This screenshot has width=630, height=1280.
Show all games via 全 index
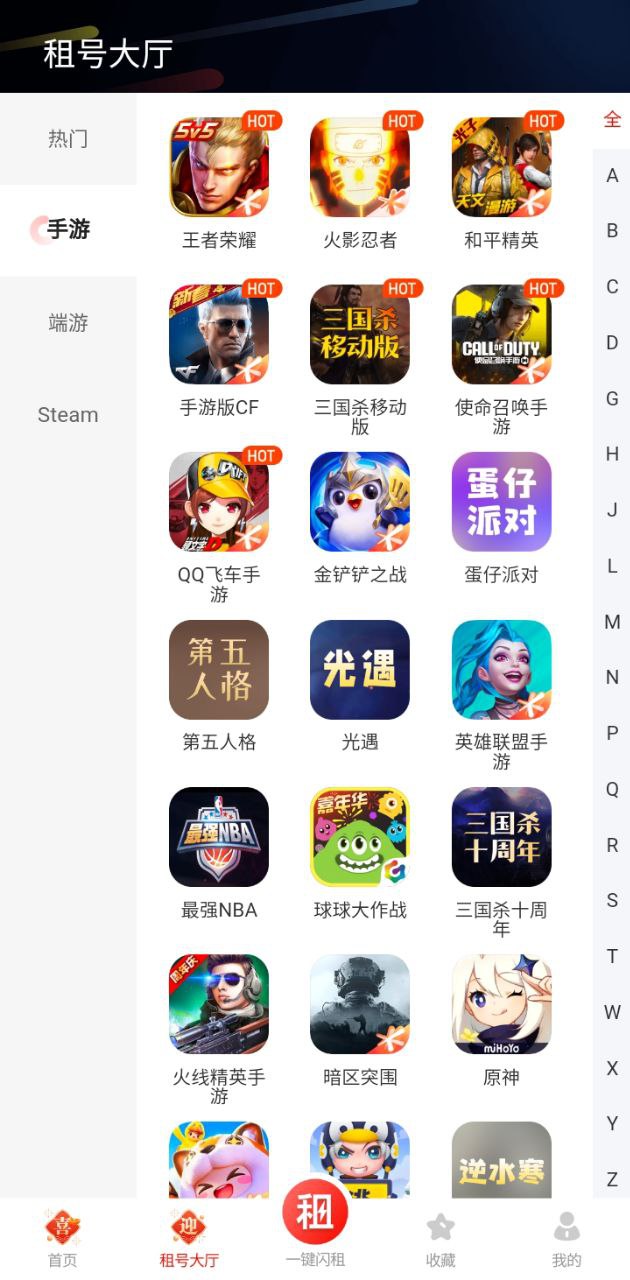pyautogui.click(x=612, y=120)
